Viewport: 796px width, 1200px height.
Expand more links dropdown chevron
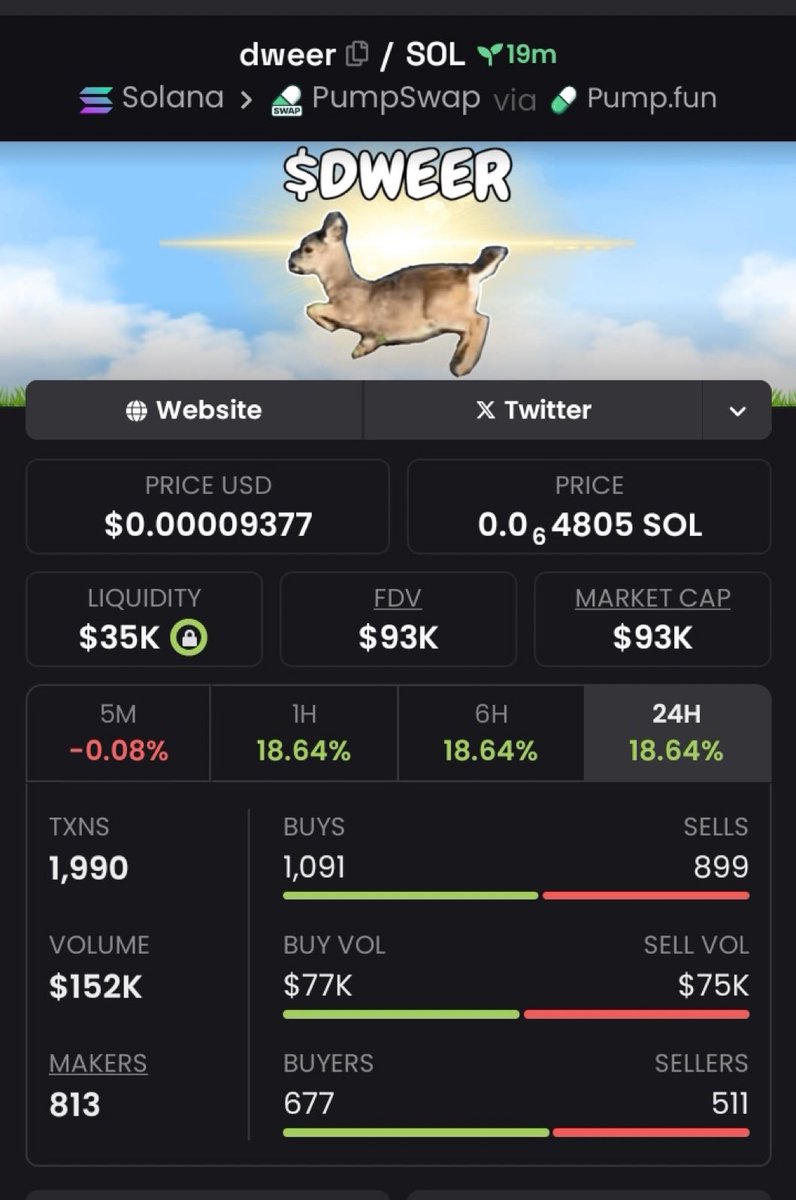[737, 411]
